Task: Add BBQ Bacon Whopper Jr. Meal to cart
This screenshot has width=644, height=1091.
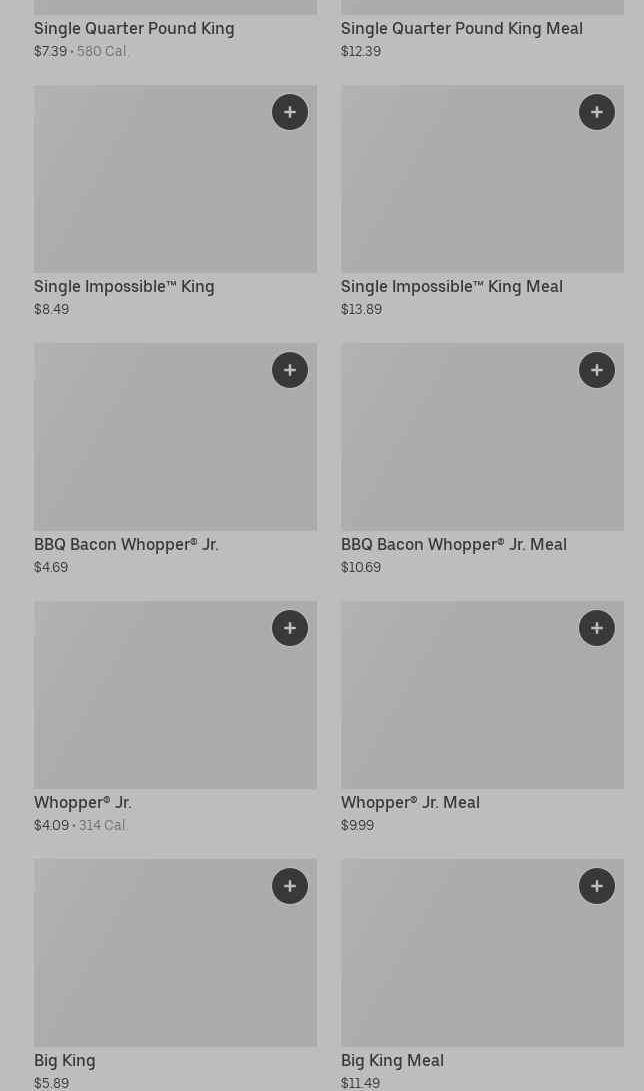Action: click(597, 370)
